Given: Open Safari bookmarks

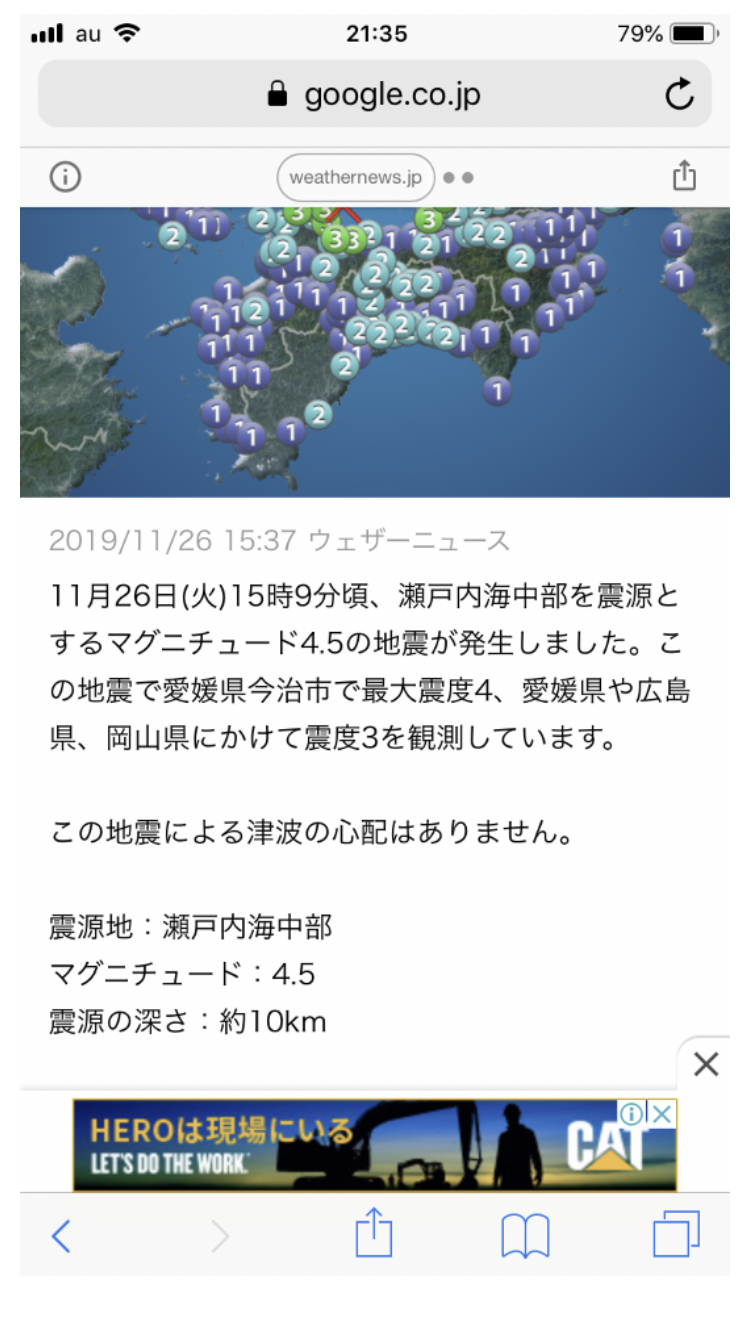Looking at the screenshot, I should click(525, 1237).
